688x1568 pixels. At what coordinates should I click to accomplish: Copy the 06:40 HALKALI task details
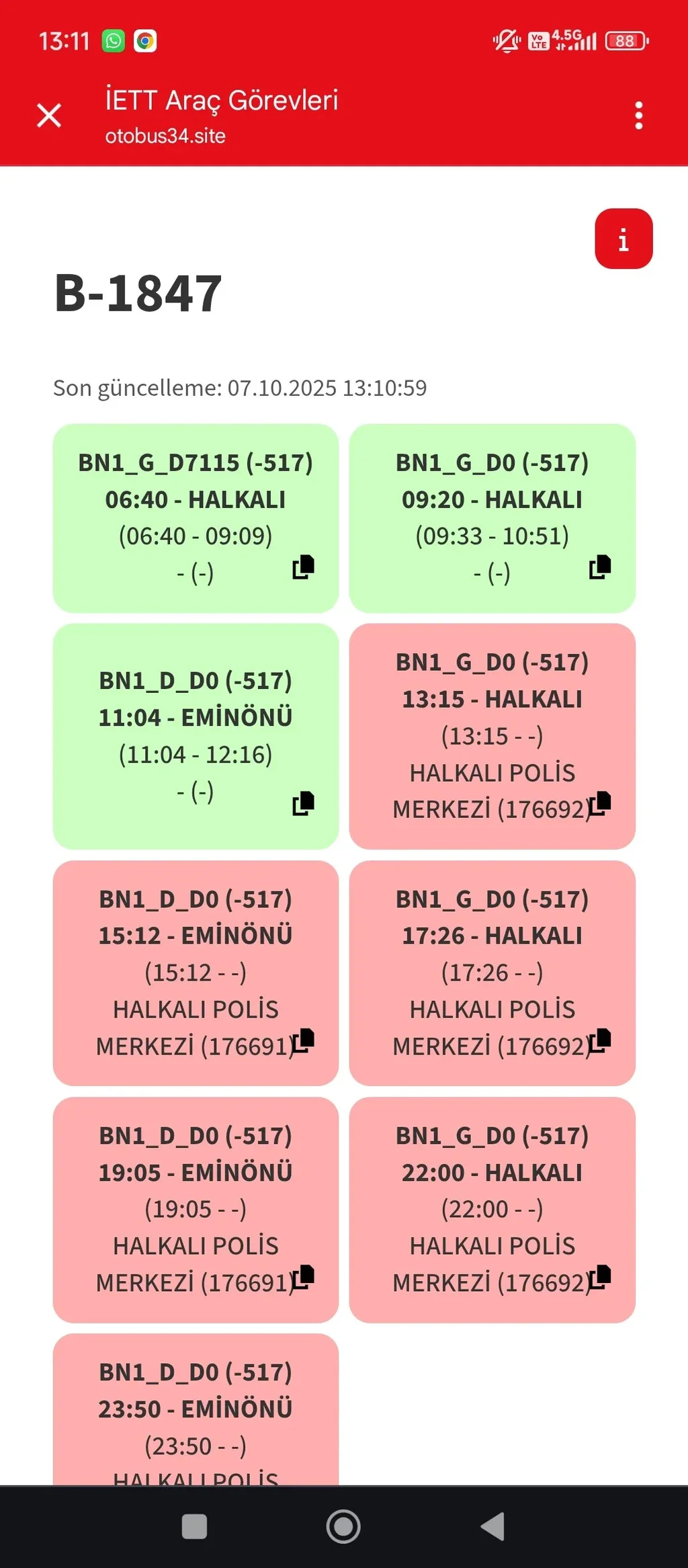(303, 567)
